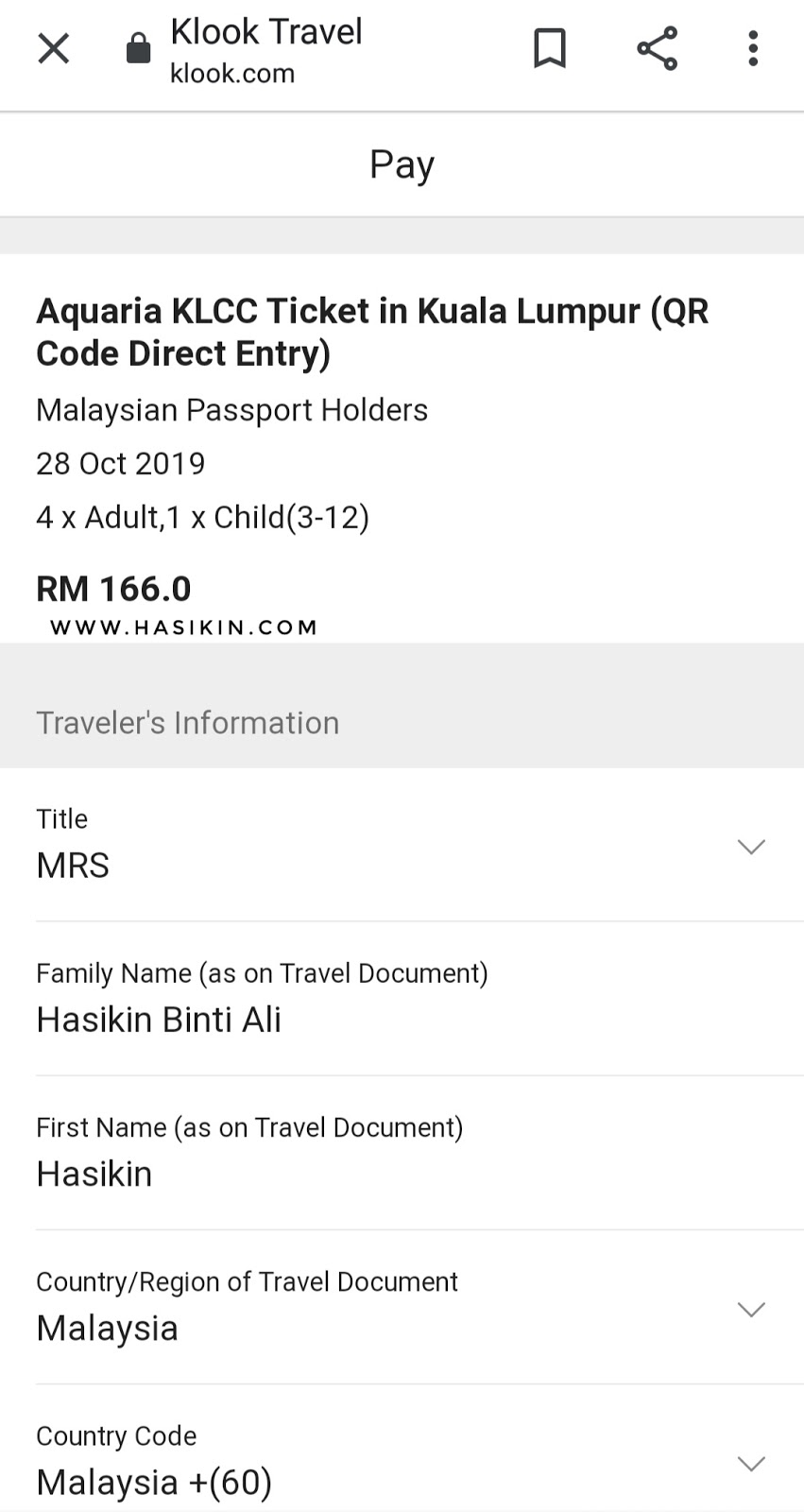Edit the First Name field

click(419, 1153)
